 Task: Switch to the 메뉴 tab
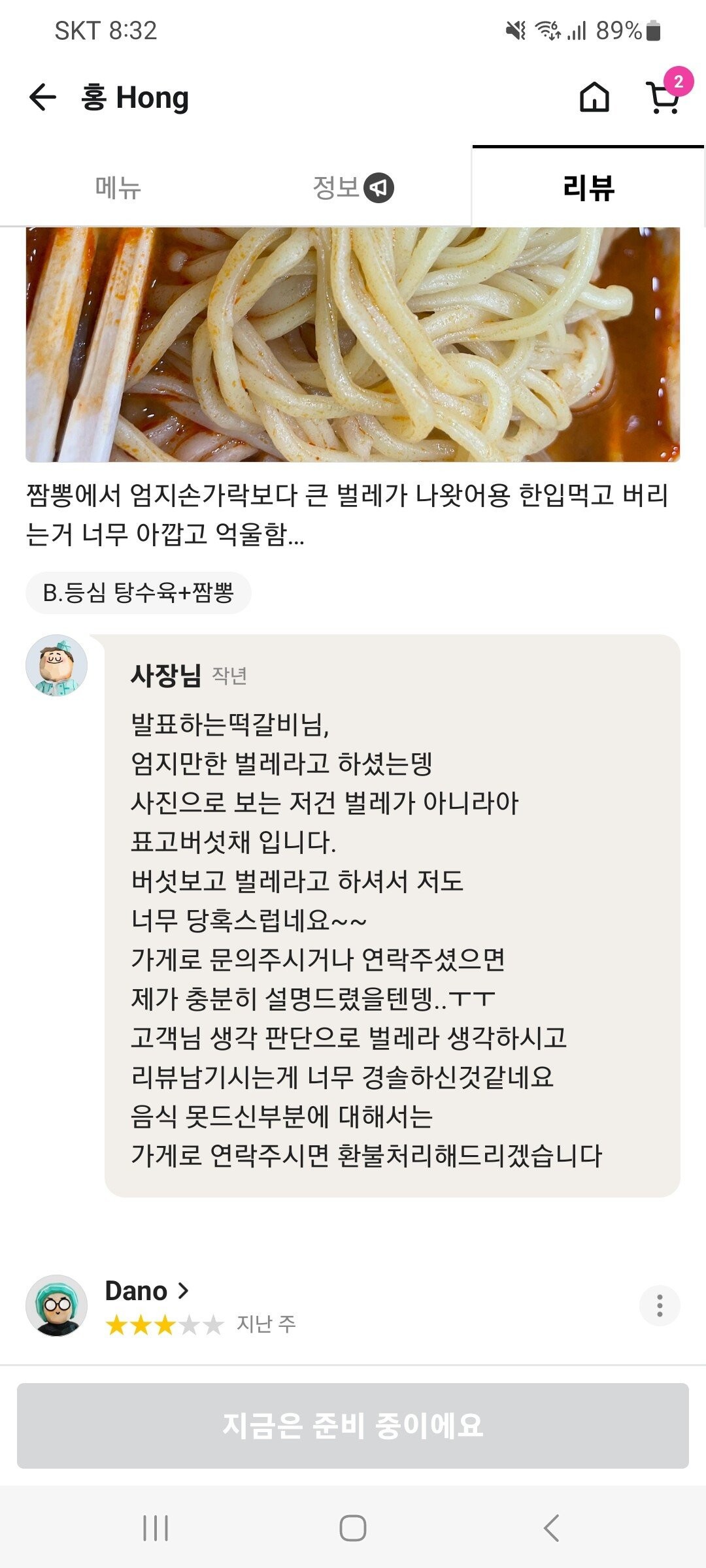(x=118, y=188)
